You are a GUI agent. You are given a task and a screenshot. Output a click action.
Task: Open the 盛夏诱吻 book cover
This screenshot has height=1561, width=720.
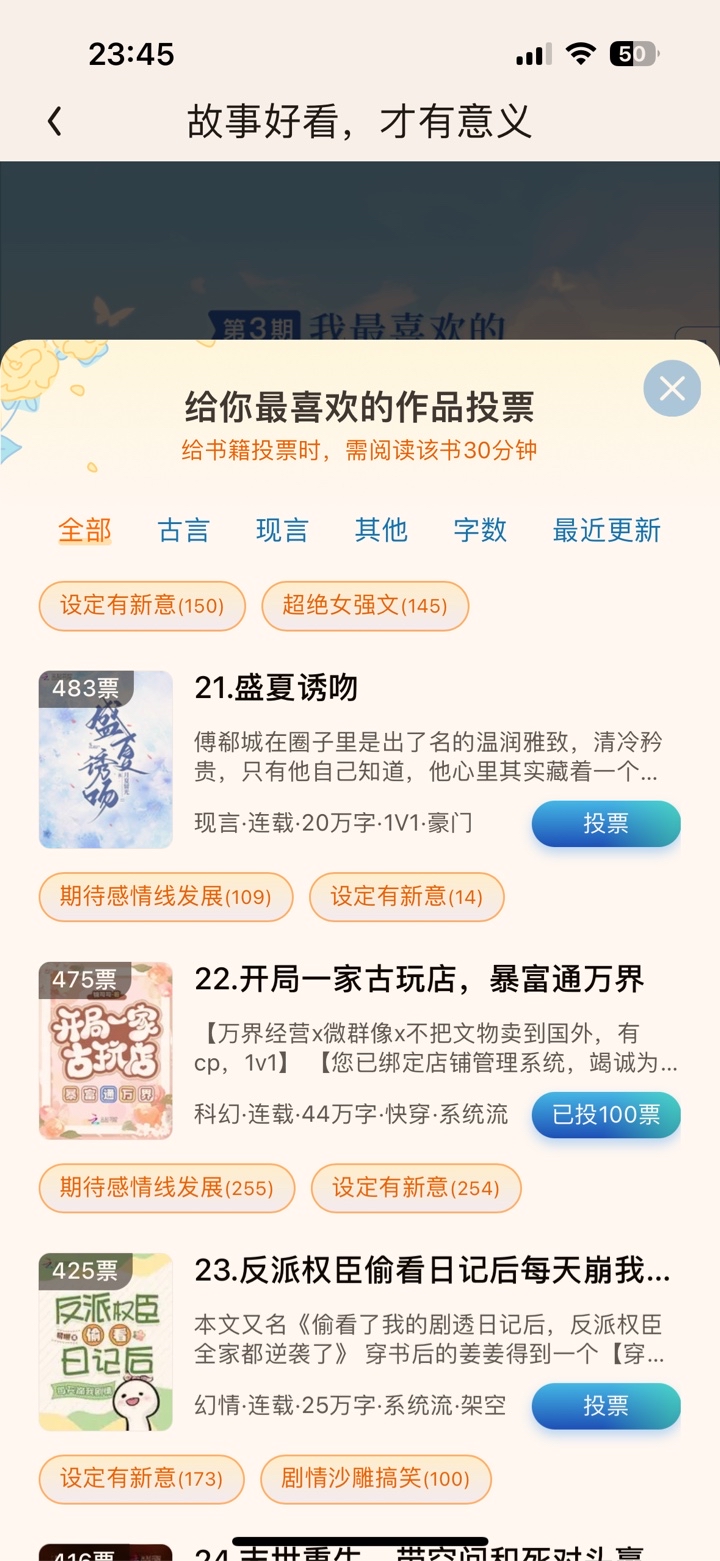(x=106, y=760)
